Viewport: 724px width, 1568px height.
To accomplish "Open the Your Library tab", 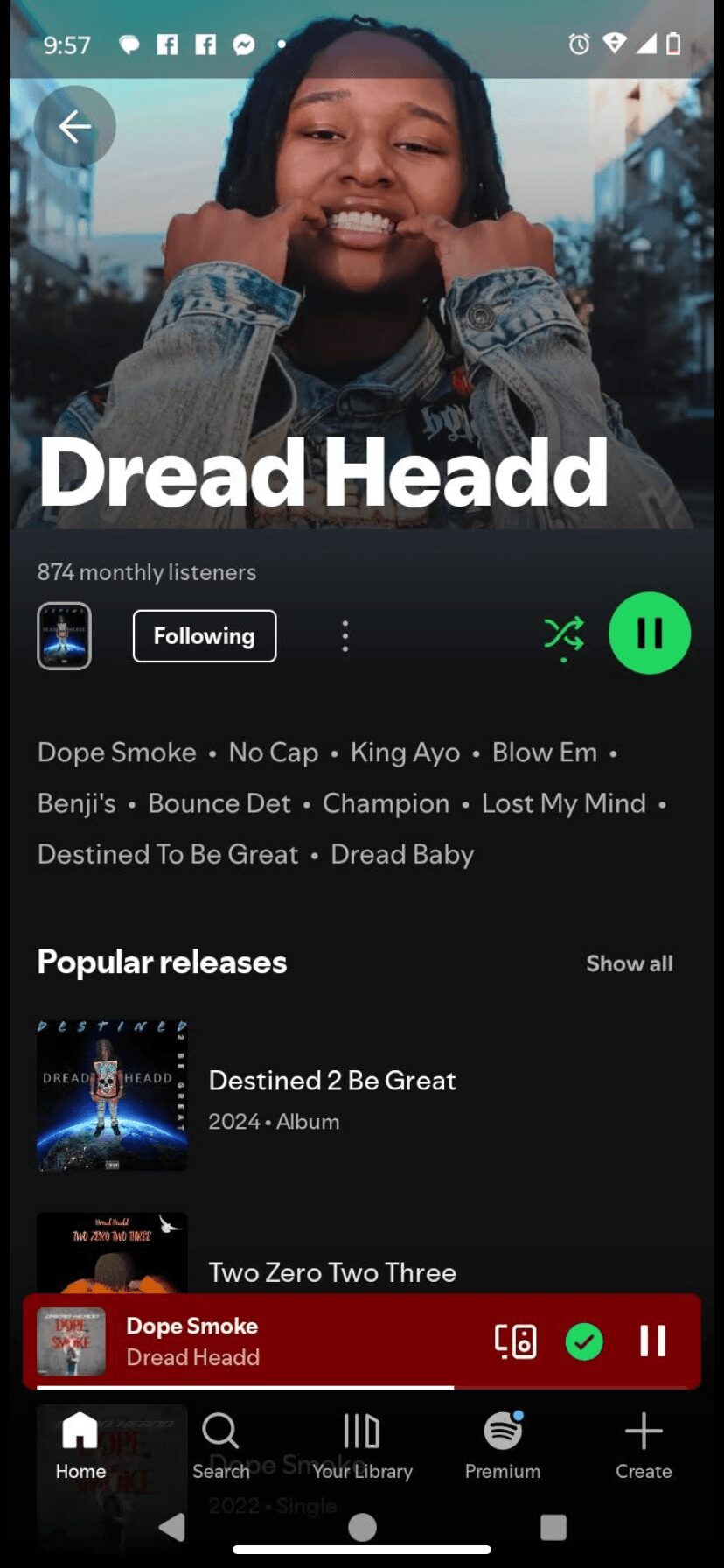I will point(362,1445).
